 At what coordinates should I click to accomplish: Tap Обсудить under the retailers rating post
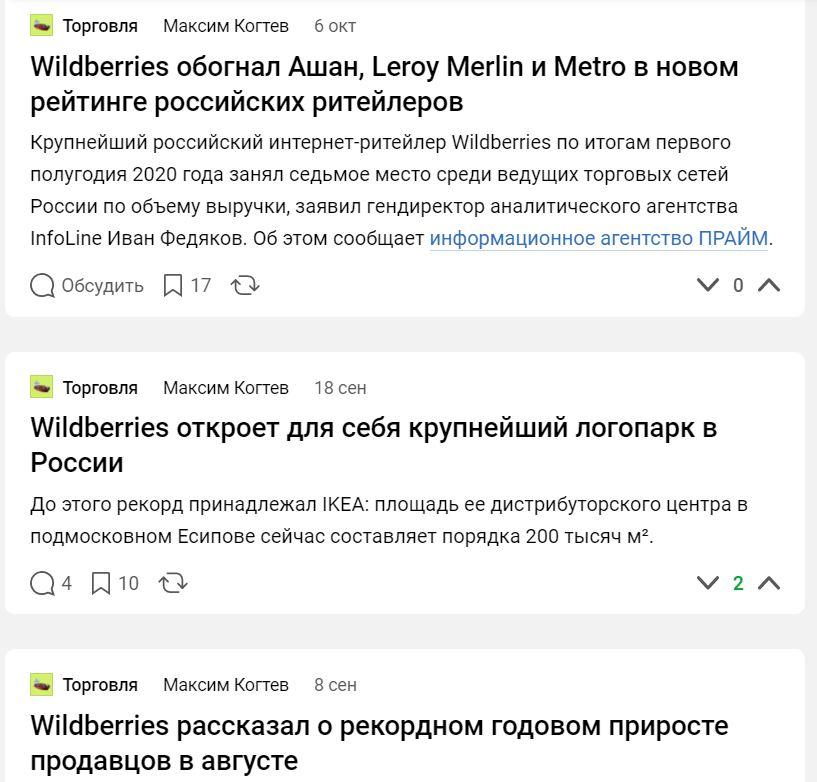pyautogui.click(x=87, y=286)
